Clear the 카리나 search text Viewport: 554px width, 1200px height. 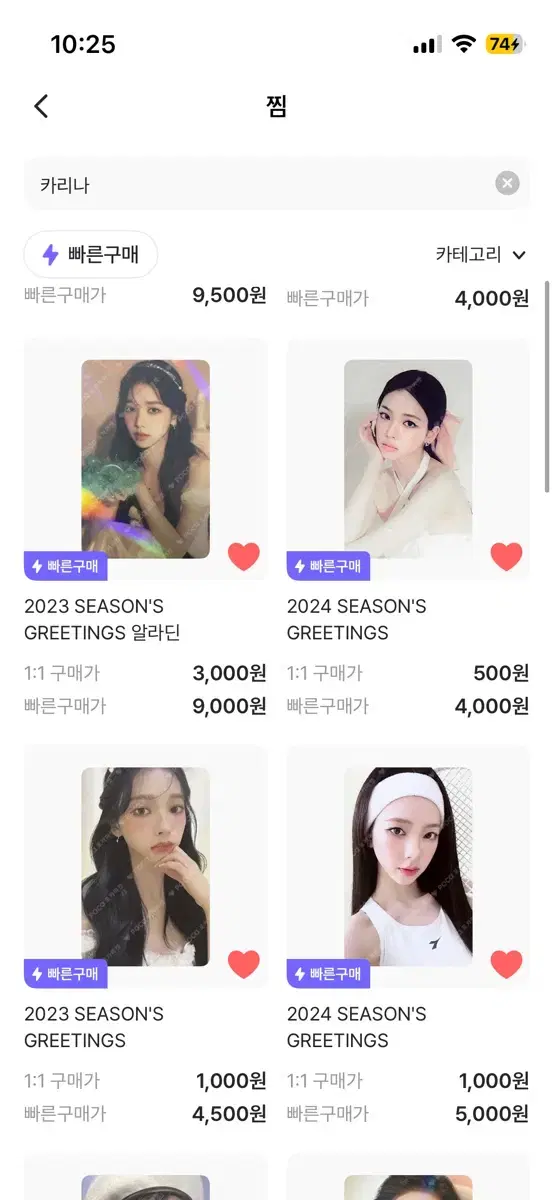(x=507, y=183)
